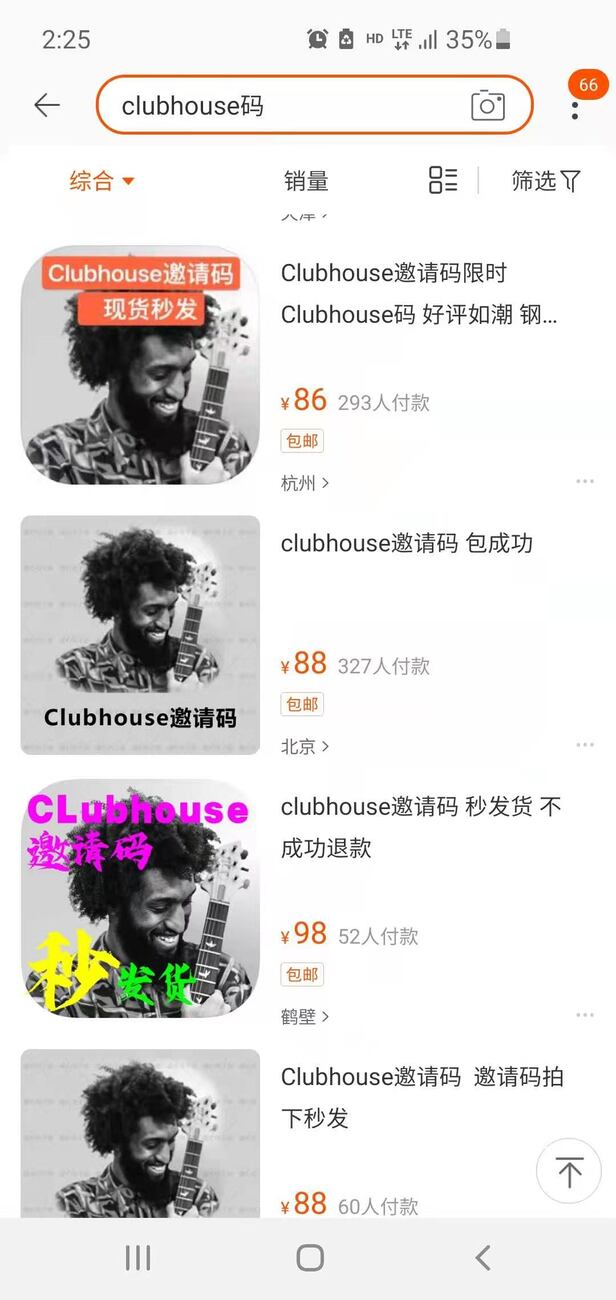616x1300 pixels.
Task: Show more options for the 北京 listing
Action: [585, 745]
